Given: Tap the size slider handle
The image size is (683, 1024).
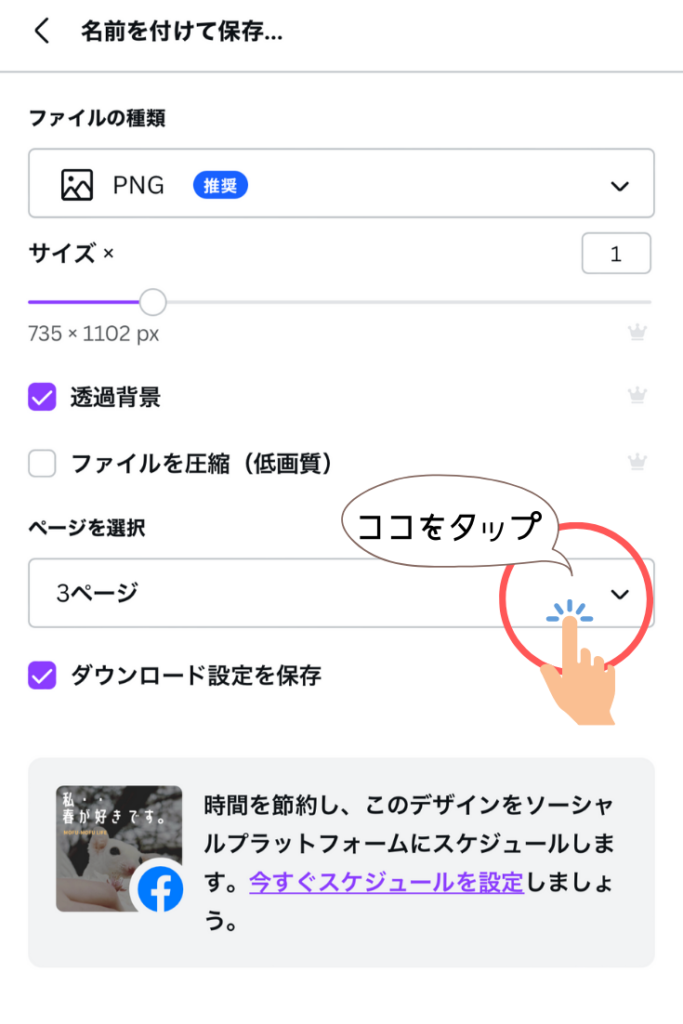Looking at the screenshot, I should [152, 301].
